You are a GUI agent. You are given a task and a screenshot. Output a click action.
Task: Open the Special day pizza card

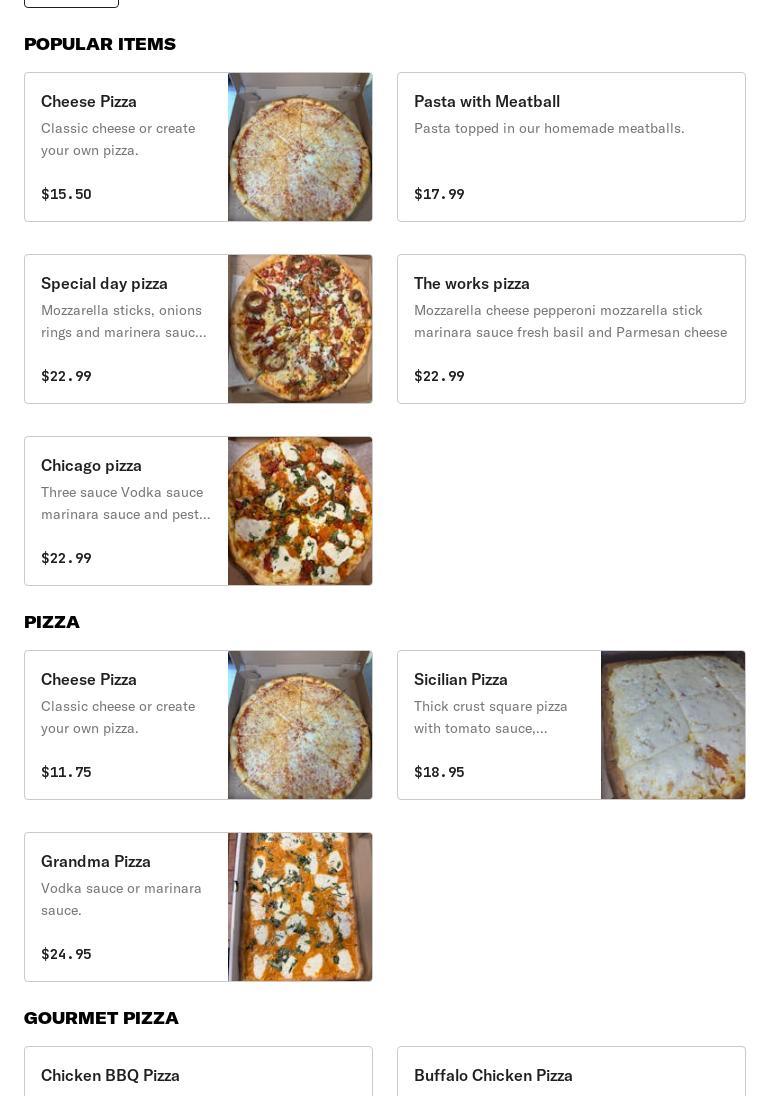(x=198, y=329)
